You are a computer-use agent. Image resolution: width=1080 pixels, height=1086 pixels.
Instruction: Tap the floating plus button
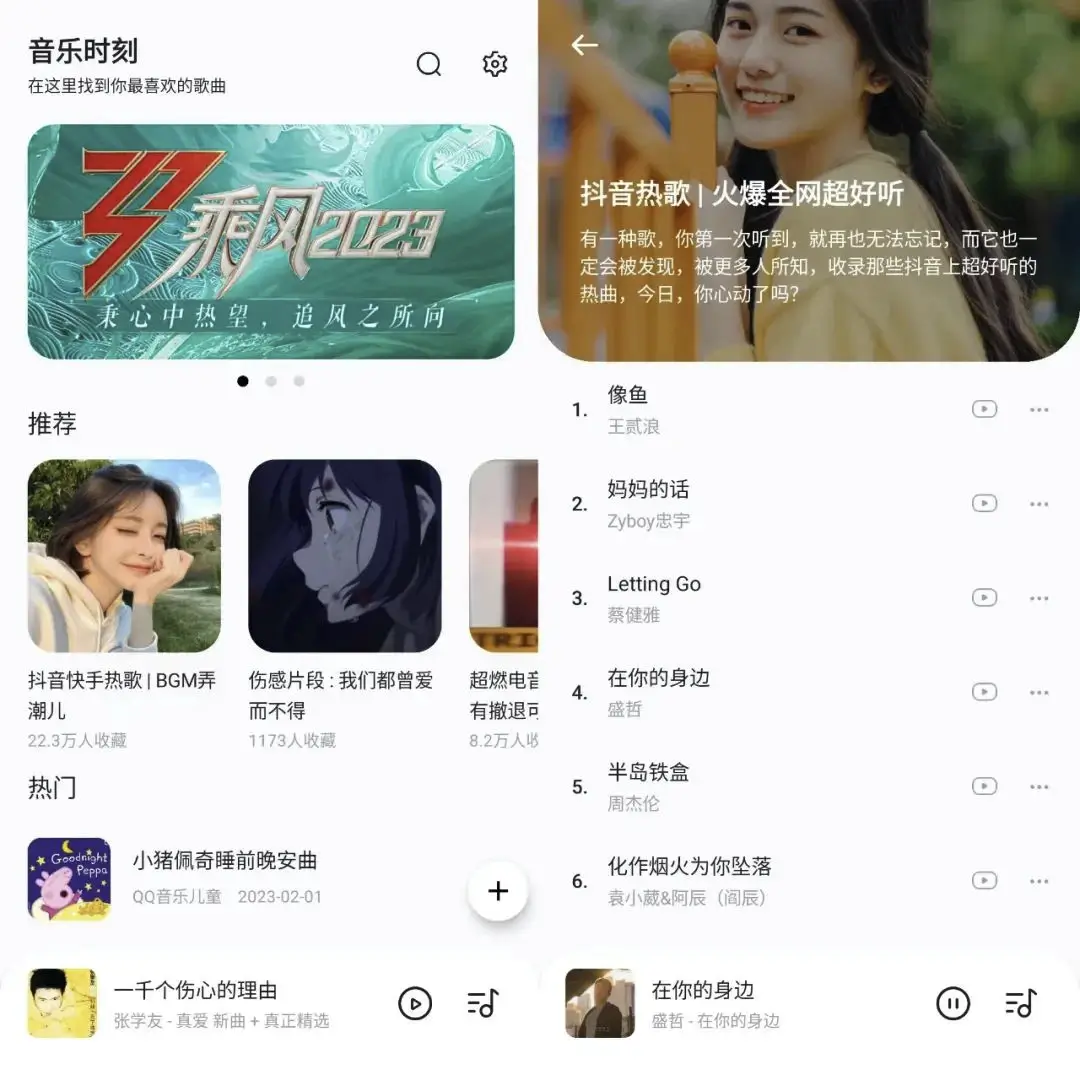(x=498, y=891)
